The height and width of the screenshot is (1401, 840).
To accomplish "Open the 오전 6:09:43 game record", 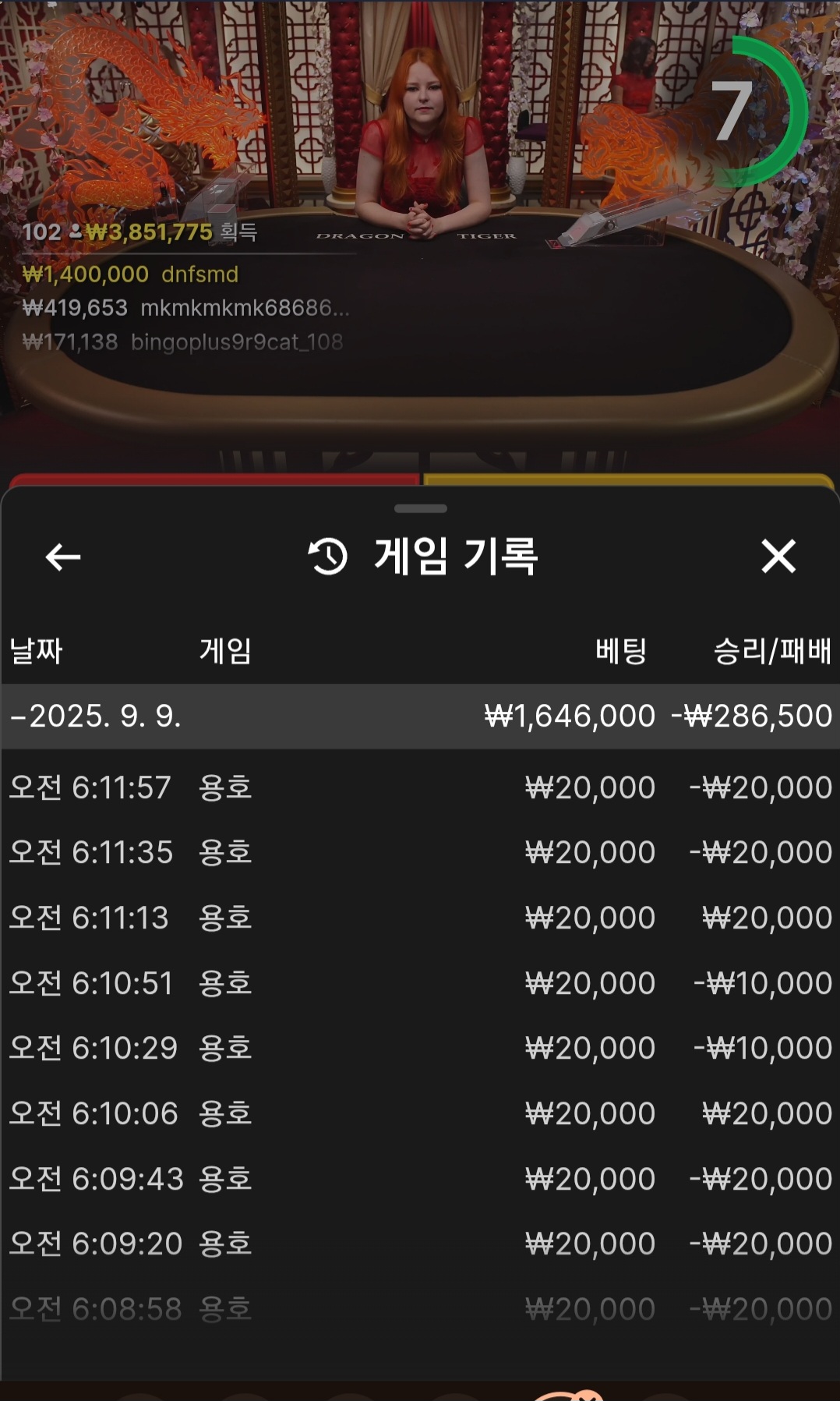I will [420, 1179].
